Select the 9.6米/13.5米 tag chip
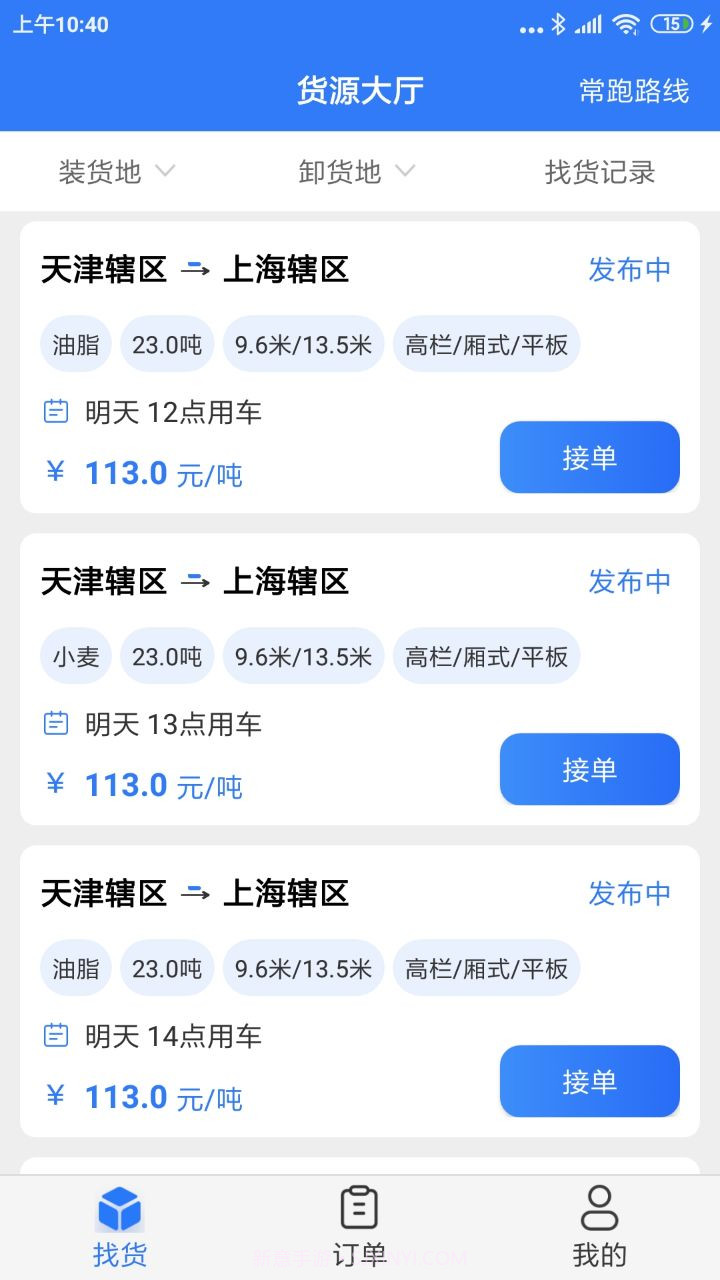Screen dimensions: 720x1280 pyautogui.click(x=303, y=343)
